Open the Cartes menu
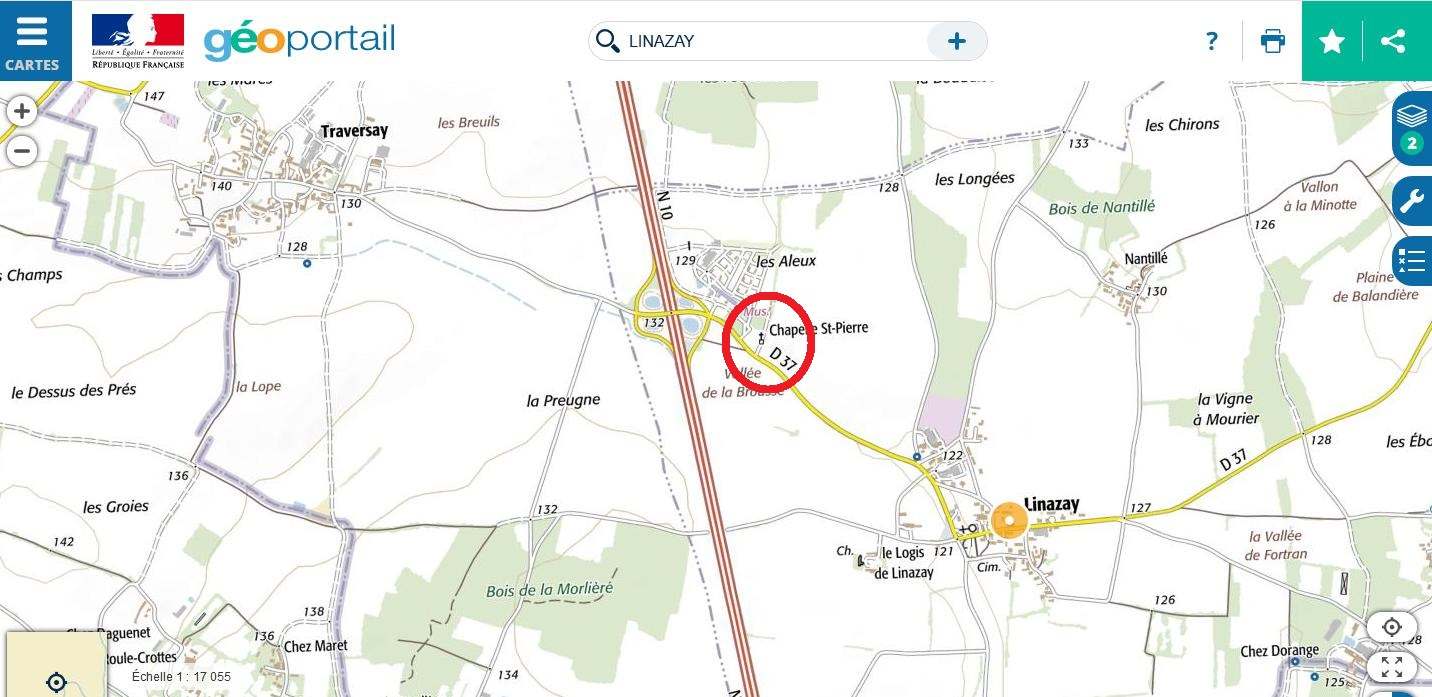This screenshot has height=697, width=1432. pos(32,40)
